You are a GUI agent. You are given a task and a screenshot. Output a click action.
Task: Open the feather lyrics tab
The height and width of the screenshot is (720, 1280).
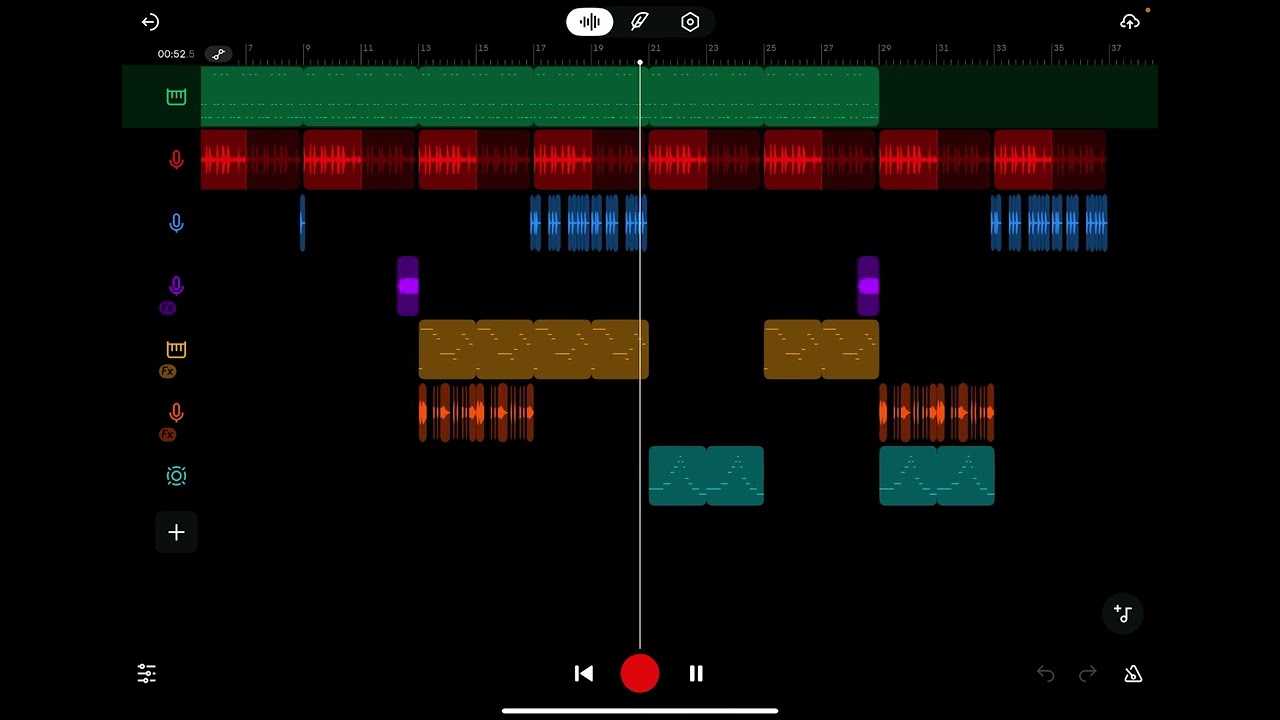[x=640, y=22]
